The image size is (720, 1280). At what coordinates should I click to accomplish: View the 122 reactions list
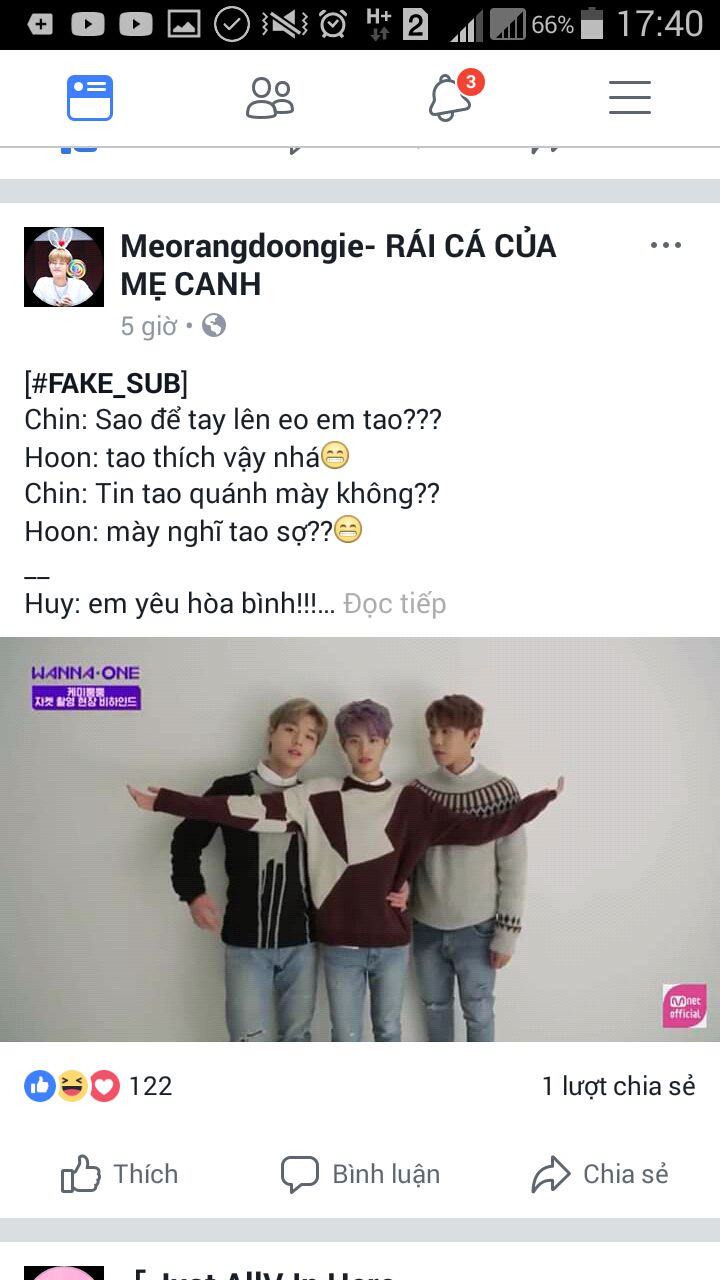coord(98,1086)
